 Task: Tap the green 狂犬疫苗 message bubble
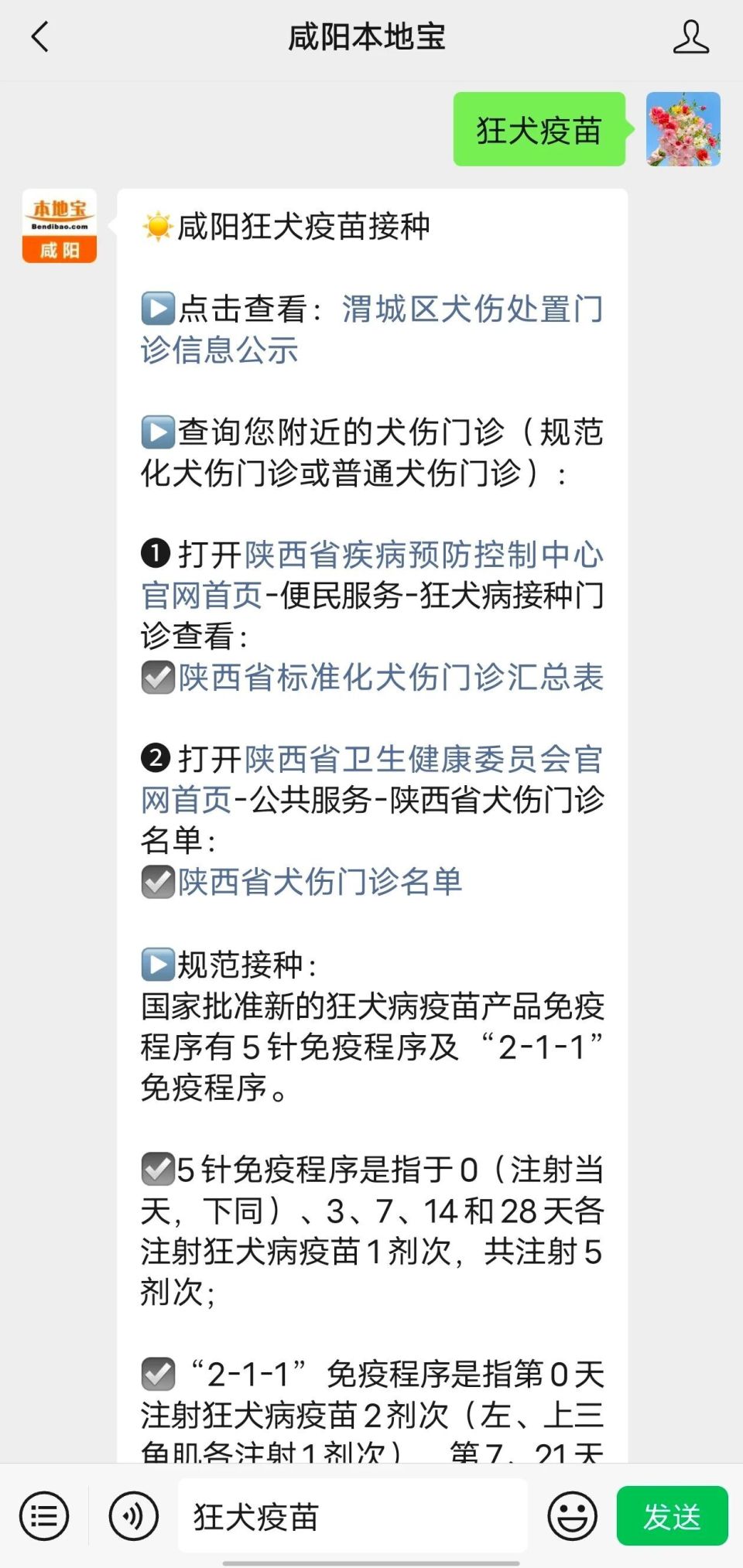[539, 129]
